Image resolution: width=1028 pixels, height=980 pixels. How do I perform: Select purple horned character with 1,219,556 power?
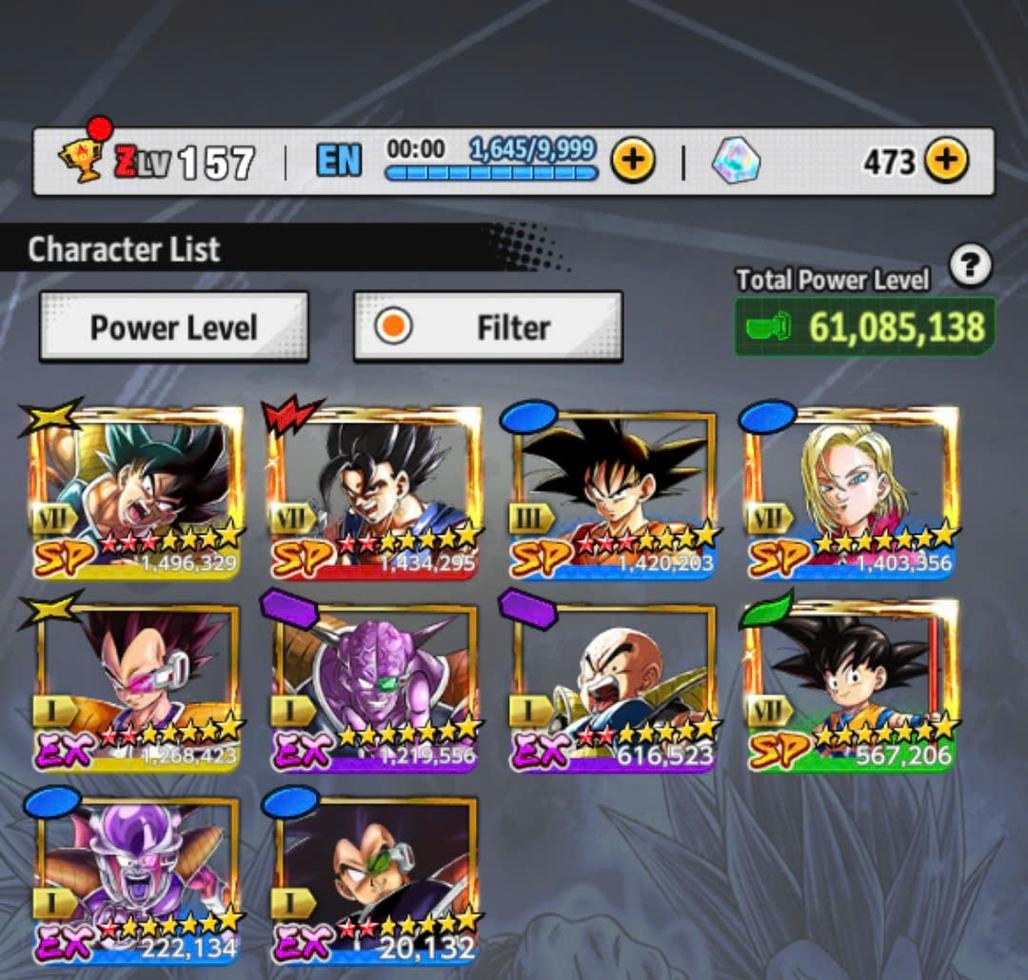[375, 687]
